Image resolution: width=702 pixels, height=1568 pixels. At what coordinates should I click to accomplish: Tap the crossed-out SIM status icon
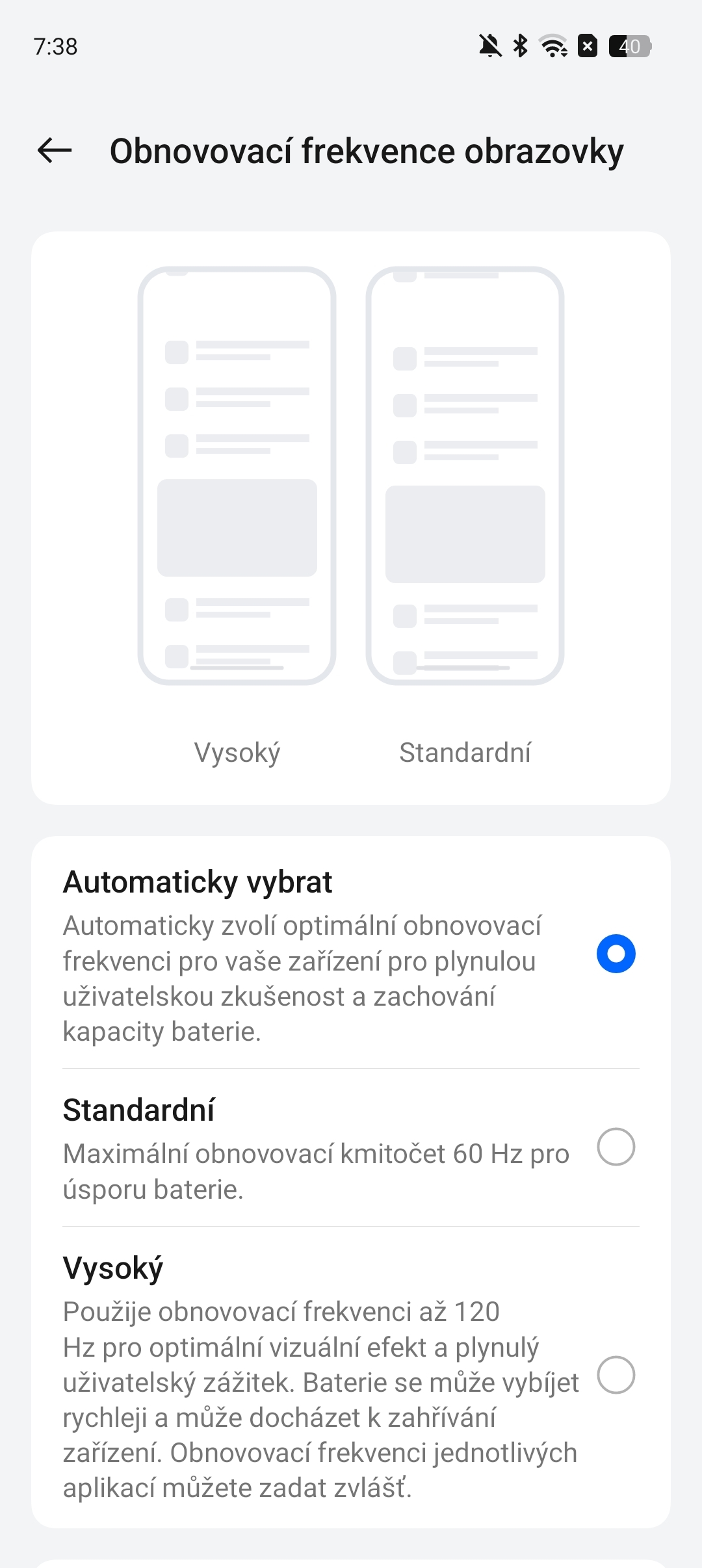[x=588, y=46]
